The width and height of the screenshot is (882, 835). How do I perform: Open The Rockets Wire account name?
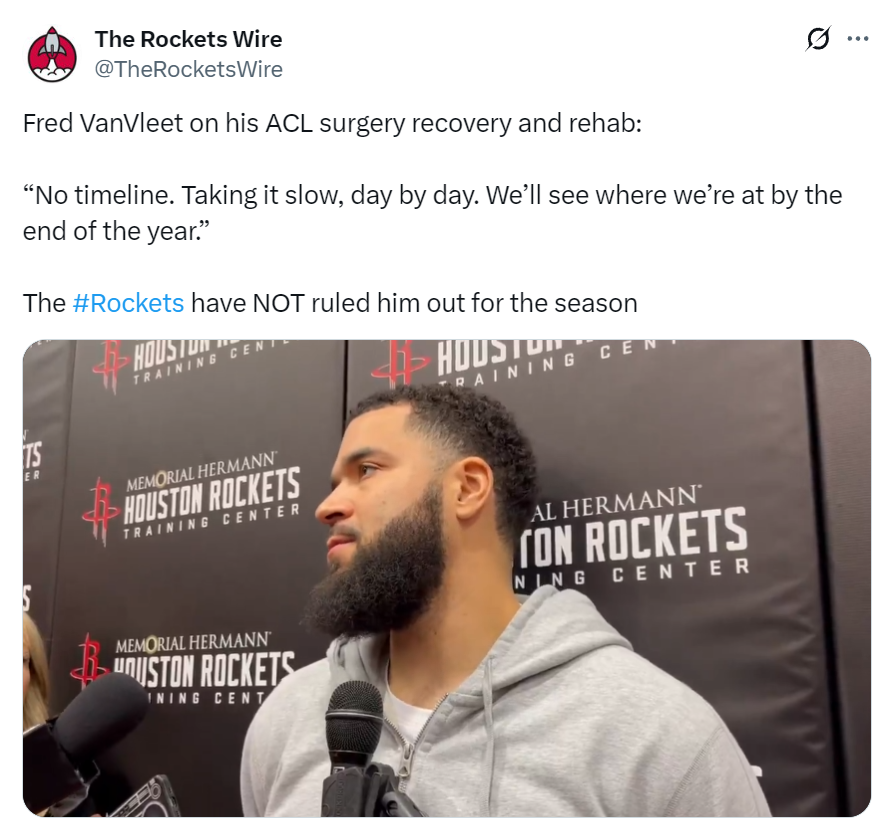pos(188,39)
